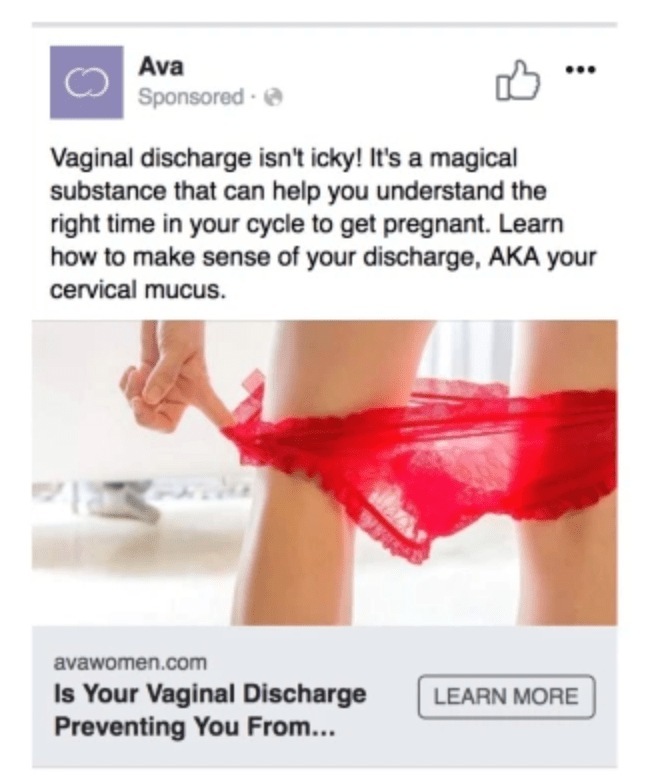648x784 pixels.
Task: Open the avawomen.com article headline
Action: pos(209,710)
